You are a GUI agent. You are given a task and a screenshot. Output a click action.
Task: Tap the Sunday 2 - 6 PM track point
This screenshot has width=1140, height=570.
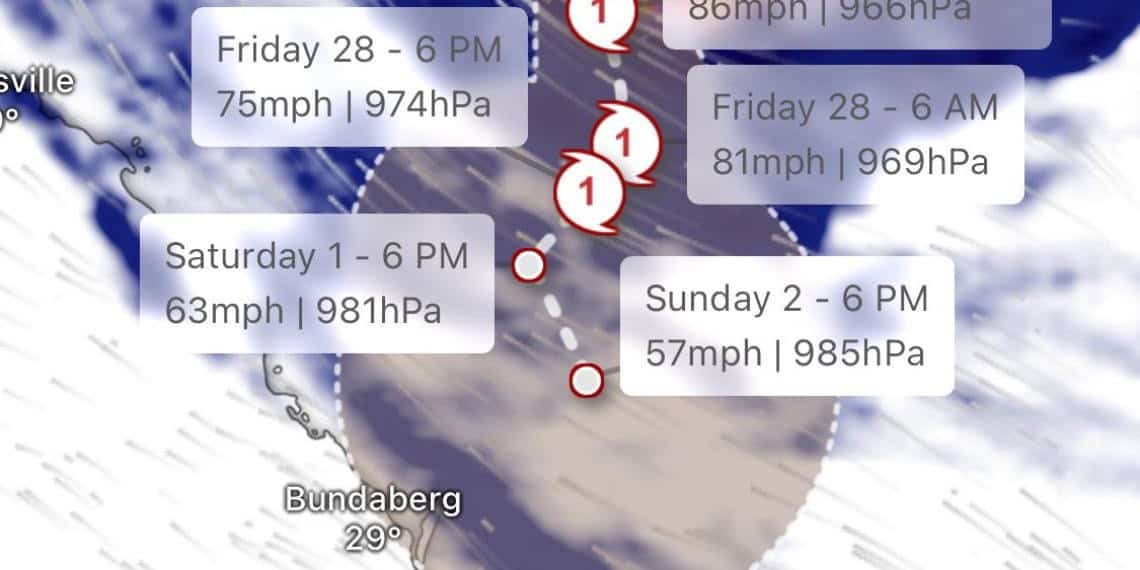(x=587, y=380)
